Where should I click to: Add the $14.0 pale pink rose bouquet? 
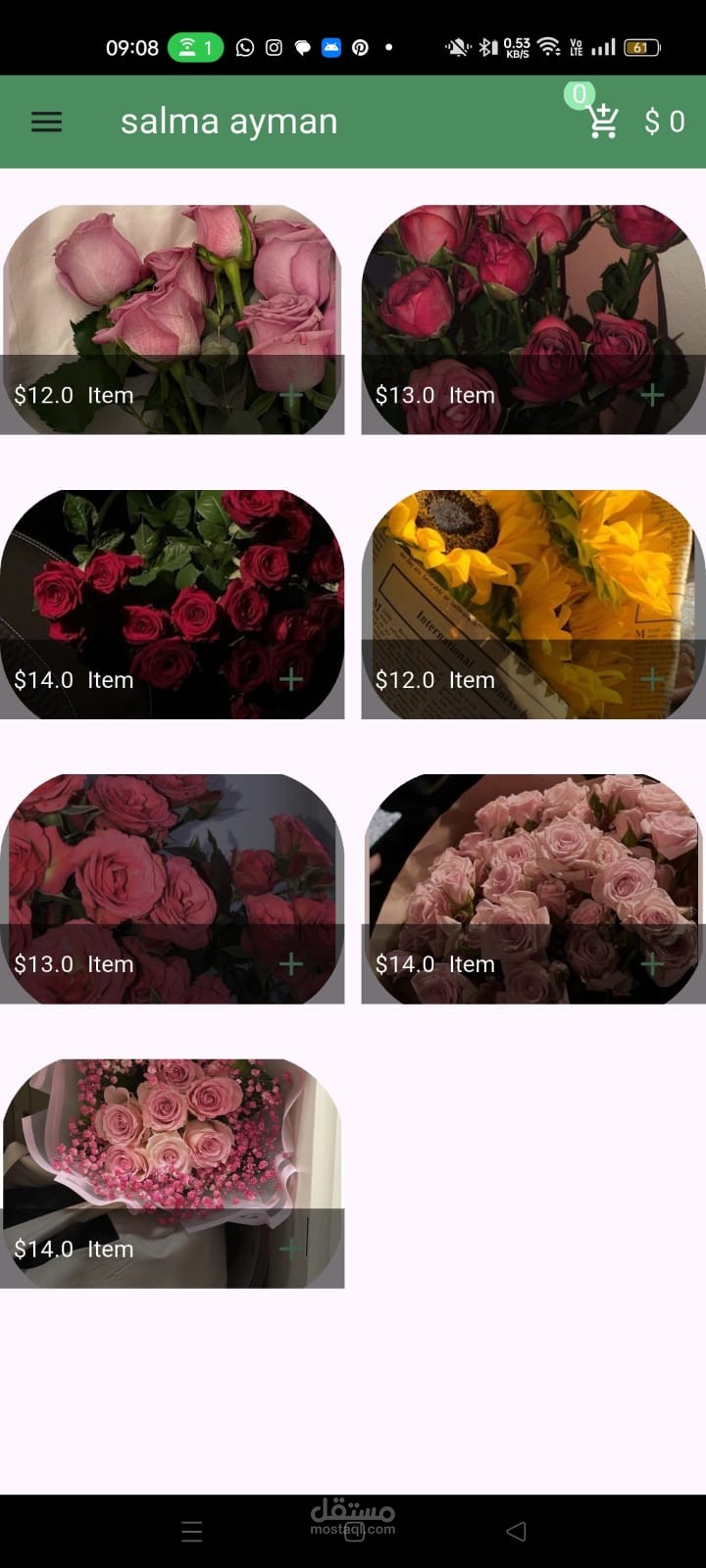[652, 964]
